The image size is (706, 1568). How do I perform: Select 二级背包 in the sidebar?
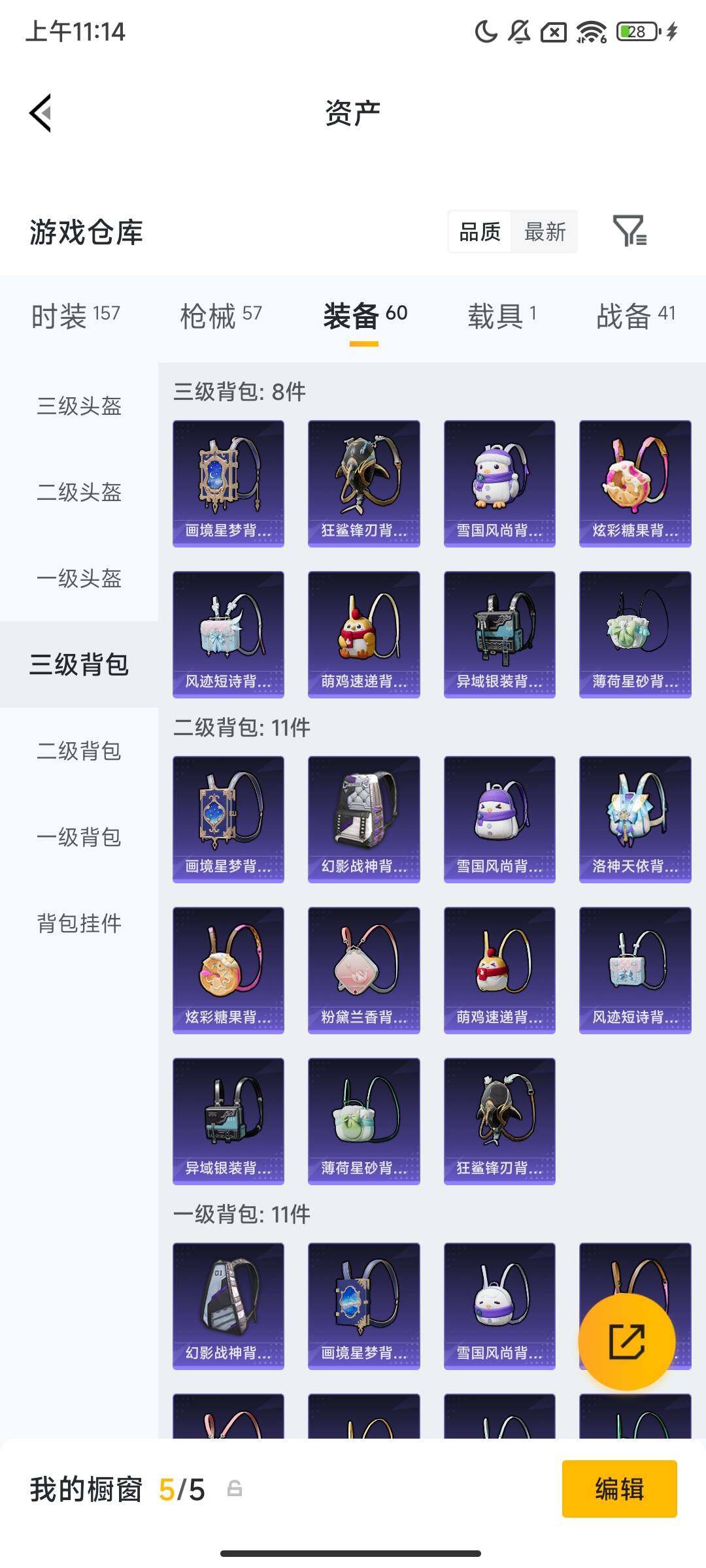click(x=78, y=752)
